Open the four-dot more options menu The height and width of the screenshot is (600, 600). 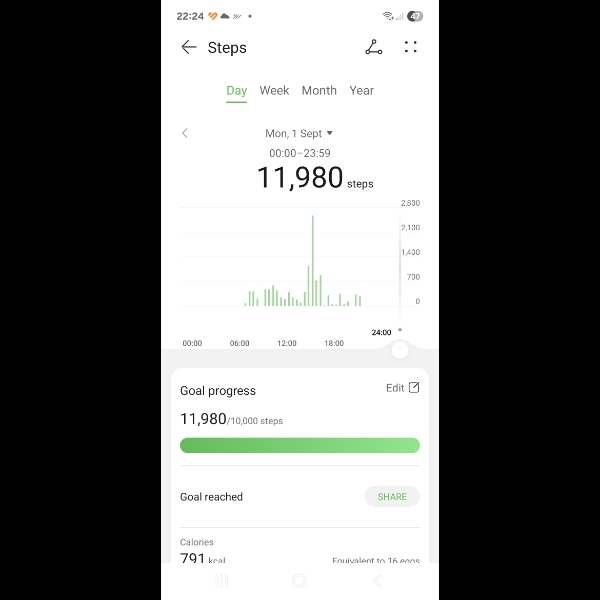(x=410, y=47)
